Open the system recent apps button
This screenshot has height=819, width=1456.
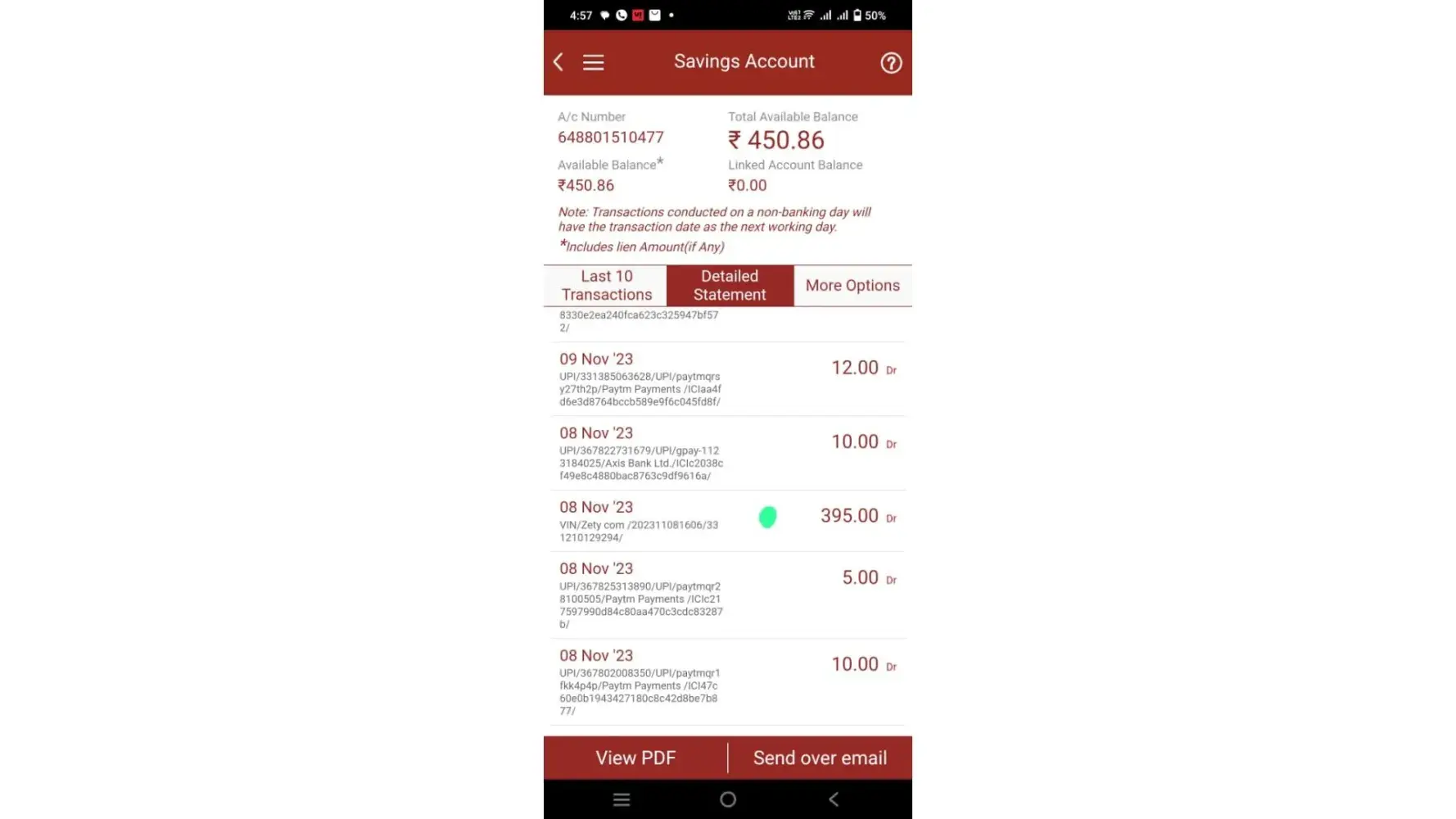(622, 799)
